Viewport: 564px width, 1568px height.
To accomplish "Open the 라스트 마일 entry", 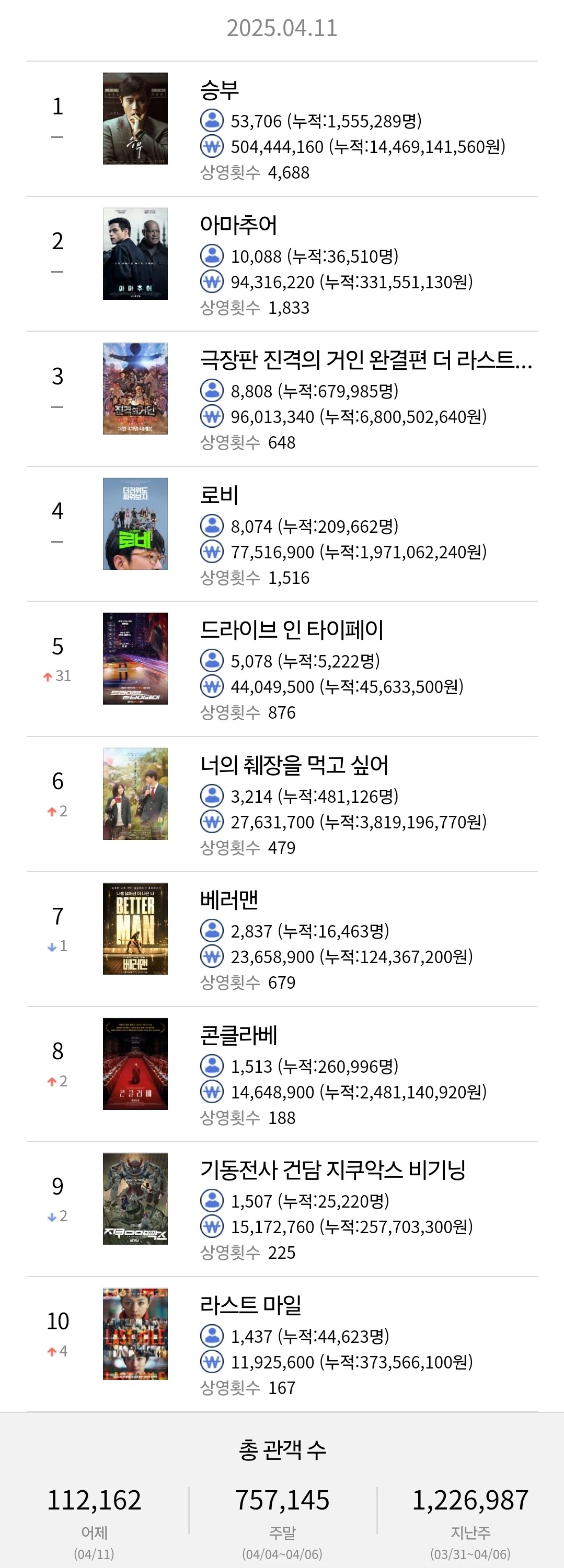I will (282, 1344).
